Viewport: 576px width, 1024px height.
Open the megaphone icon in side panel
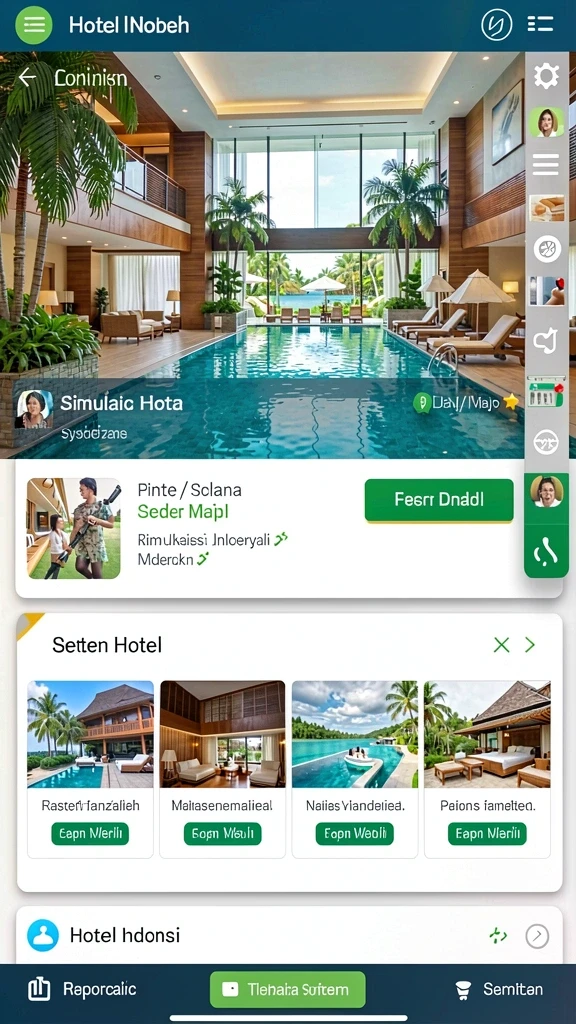[x=546, y=341]
